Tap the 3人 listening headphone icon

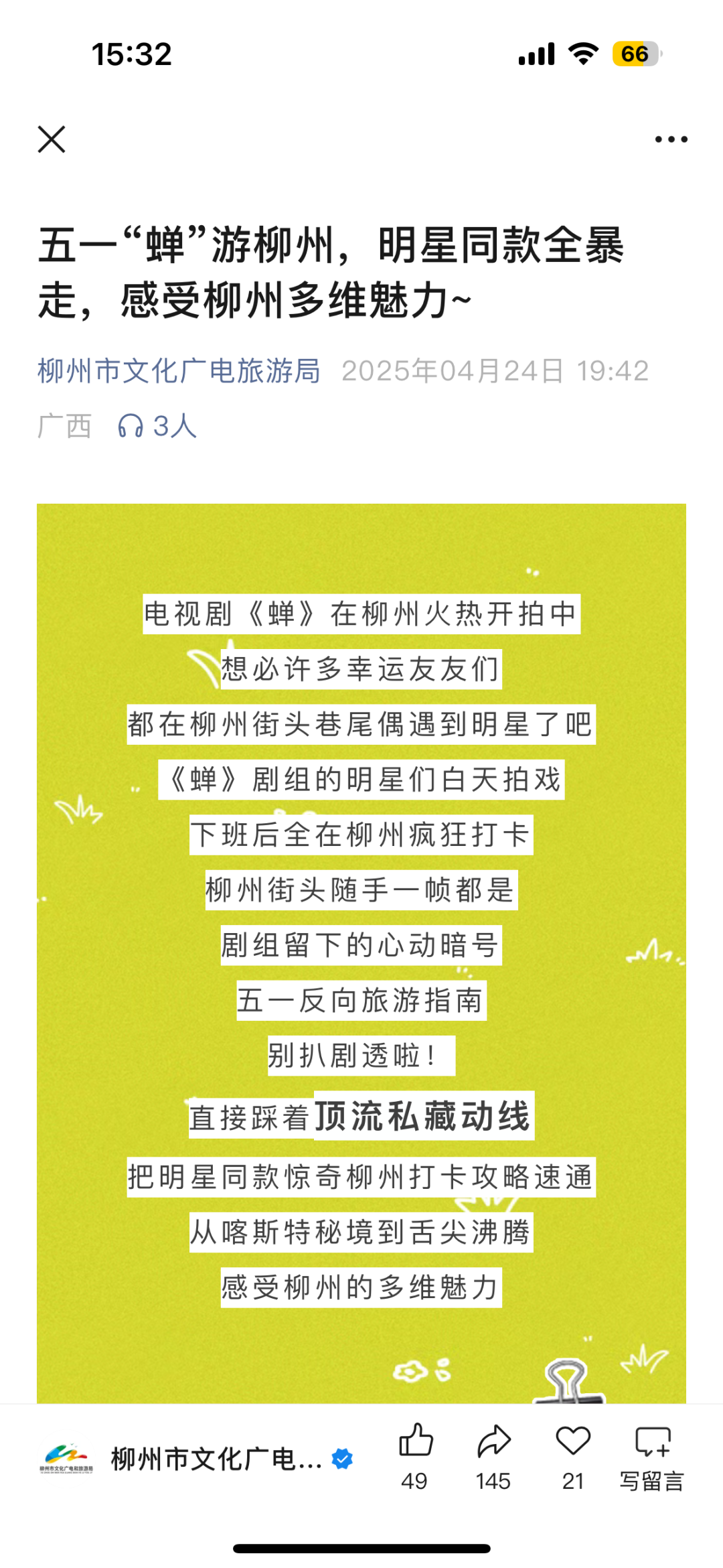[x=131, y=426]
